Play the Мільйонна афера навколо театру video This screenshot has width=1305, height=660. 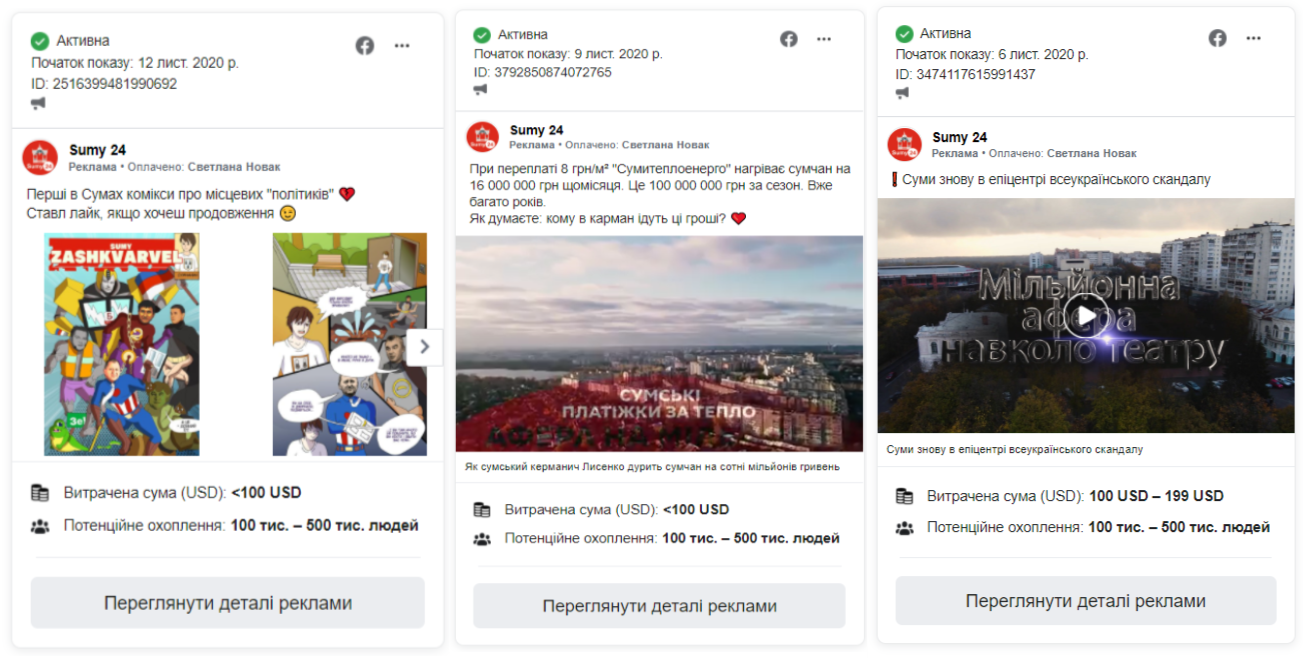1085,316
